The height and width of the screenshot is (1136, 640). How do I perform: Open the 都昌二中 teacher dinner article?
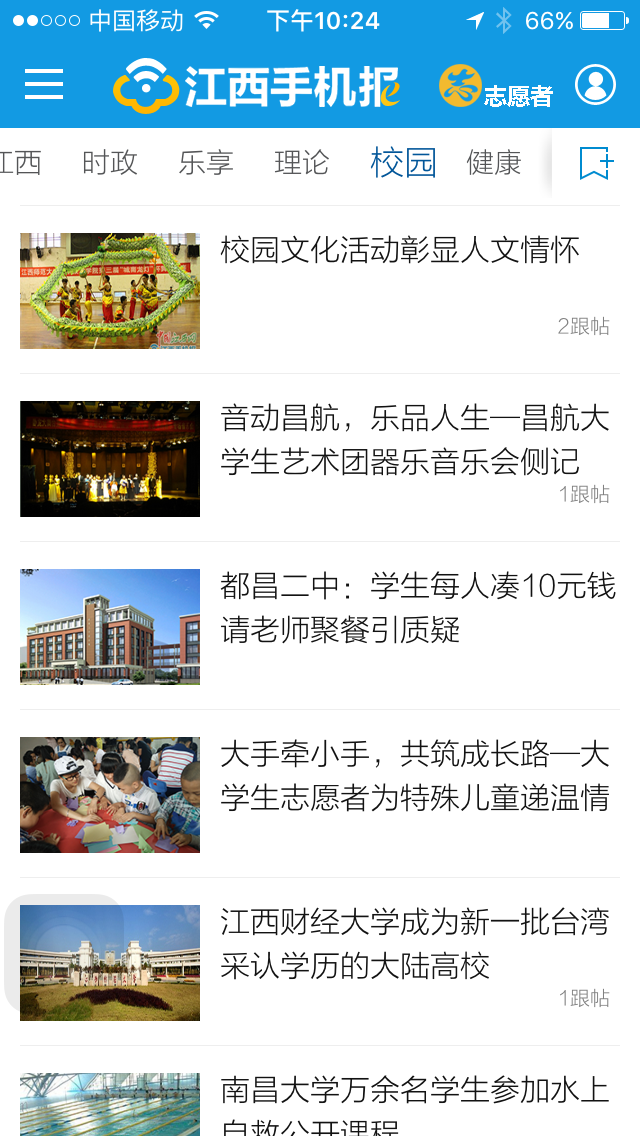pos(418,608)
